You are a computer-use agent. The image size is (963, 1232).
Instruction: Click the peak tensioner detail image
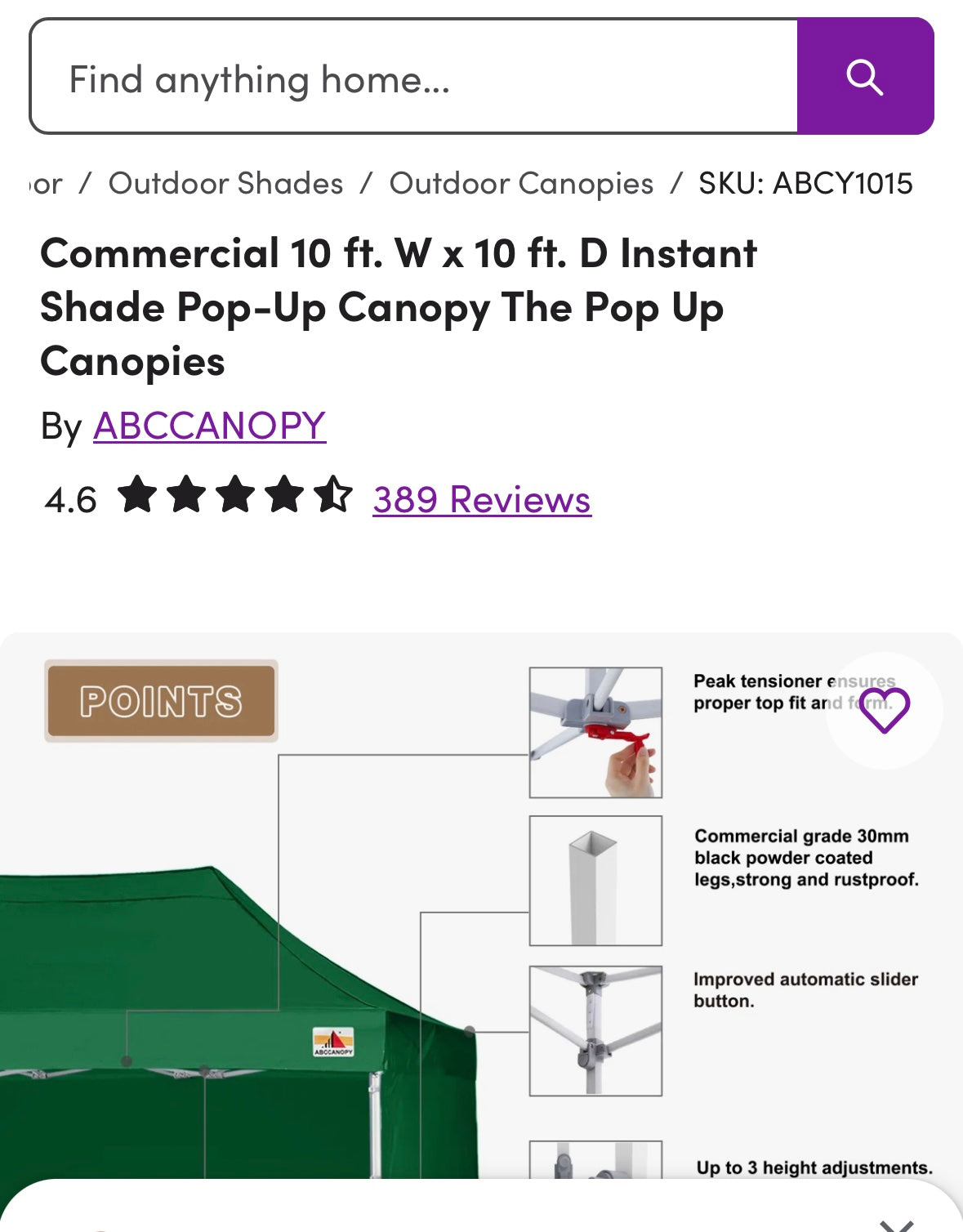(x=595, y=731)
